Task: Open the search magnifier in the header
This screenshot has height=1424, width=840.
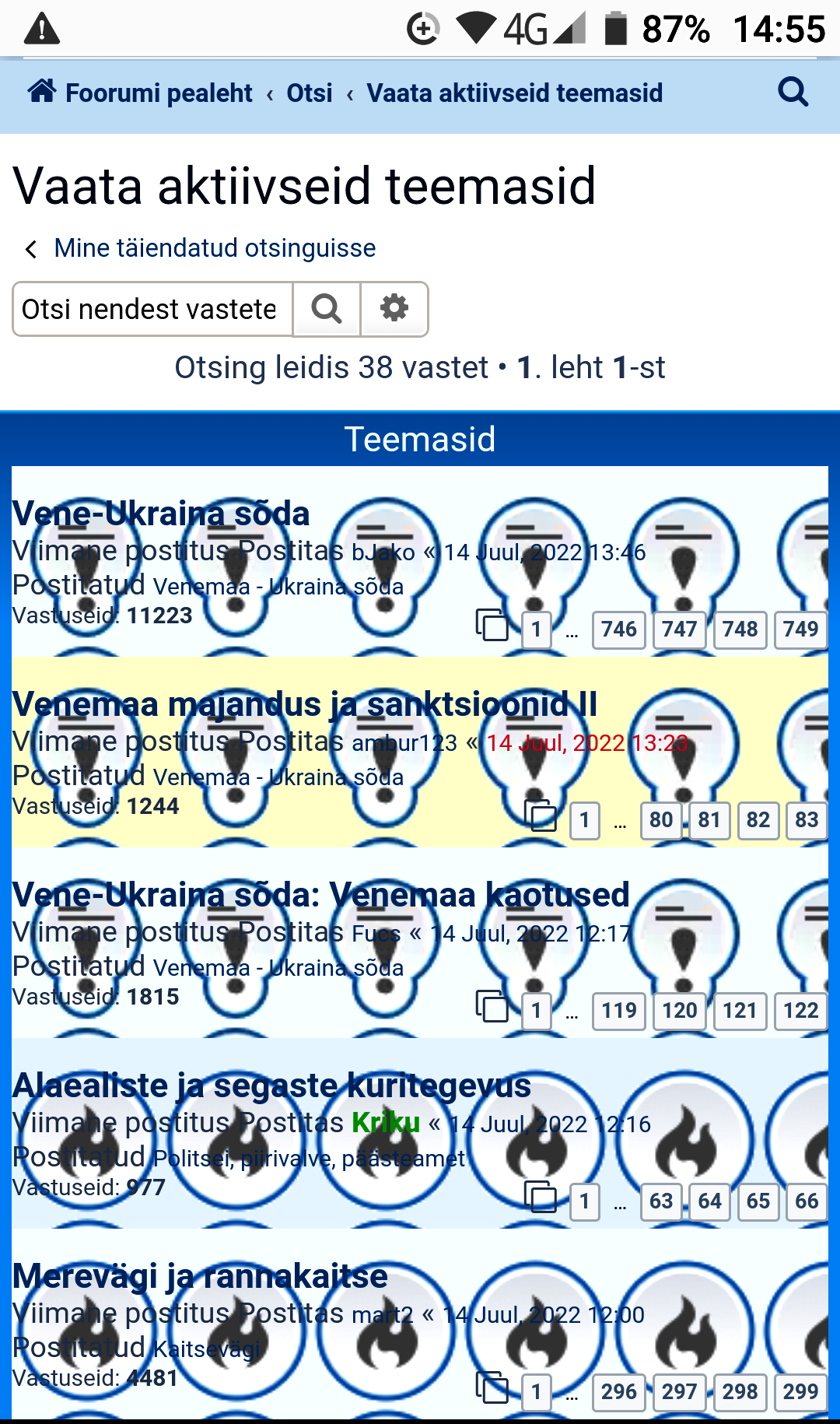Action: click(x=793, y=93)
